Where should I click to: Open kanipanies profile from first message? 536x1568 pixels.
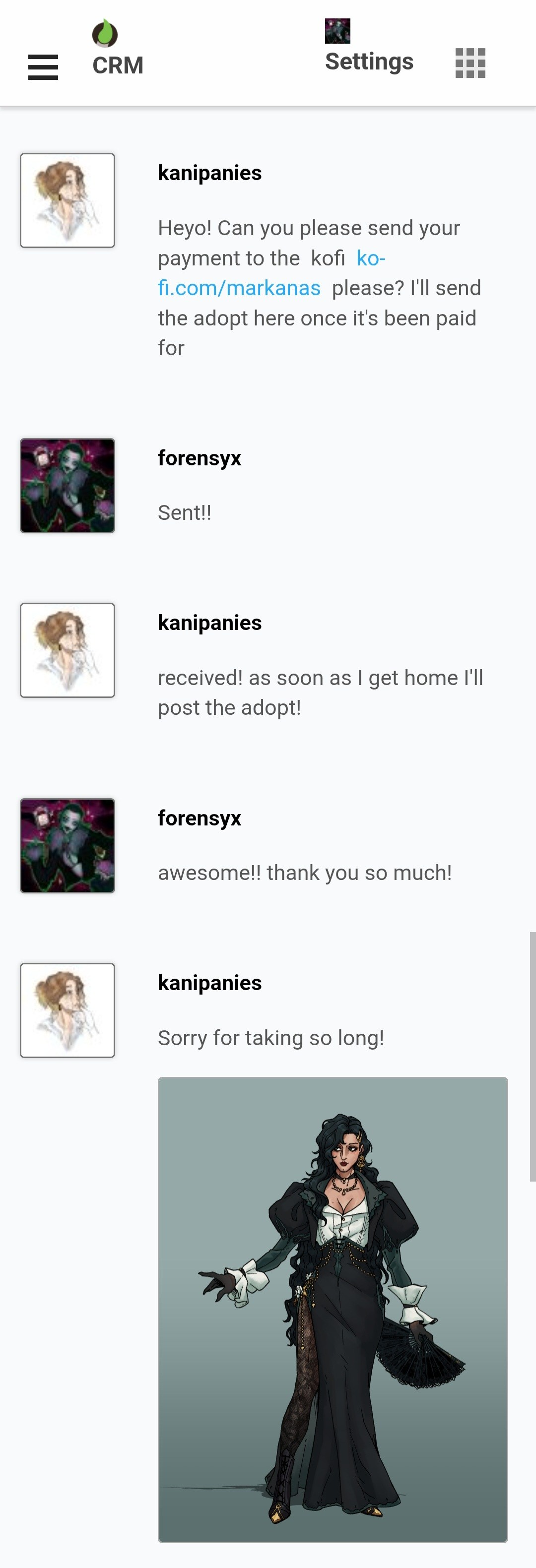pos(209,173)
